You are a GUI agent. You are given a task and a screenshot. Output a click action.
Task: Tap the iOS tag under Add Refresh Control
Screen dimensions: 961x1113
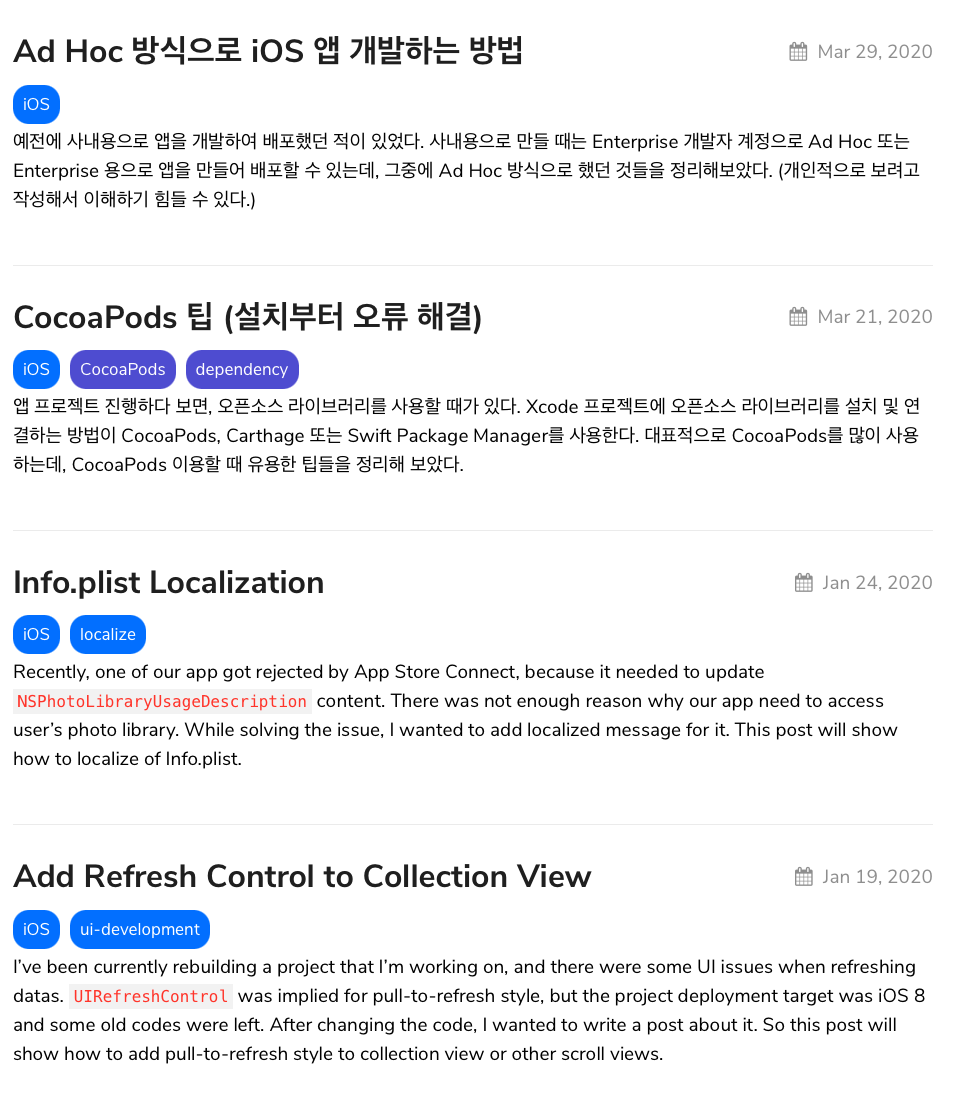pyautogui.click(x=36, y=929)
